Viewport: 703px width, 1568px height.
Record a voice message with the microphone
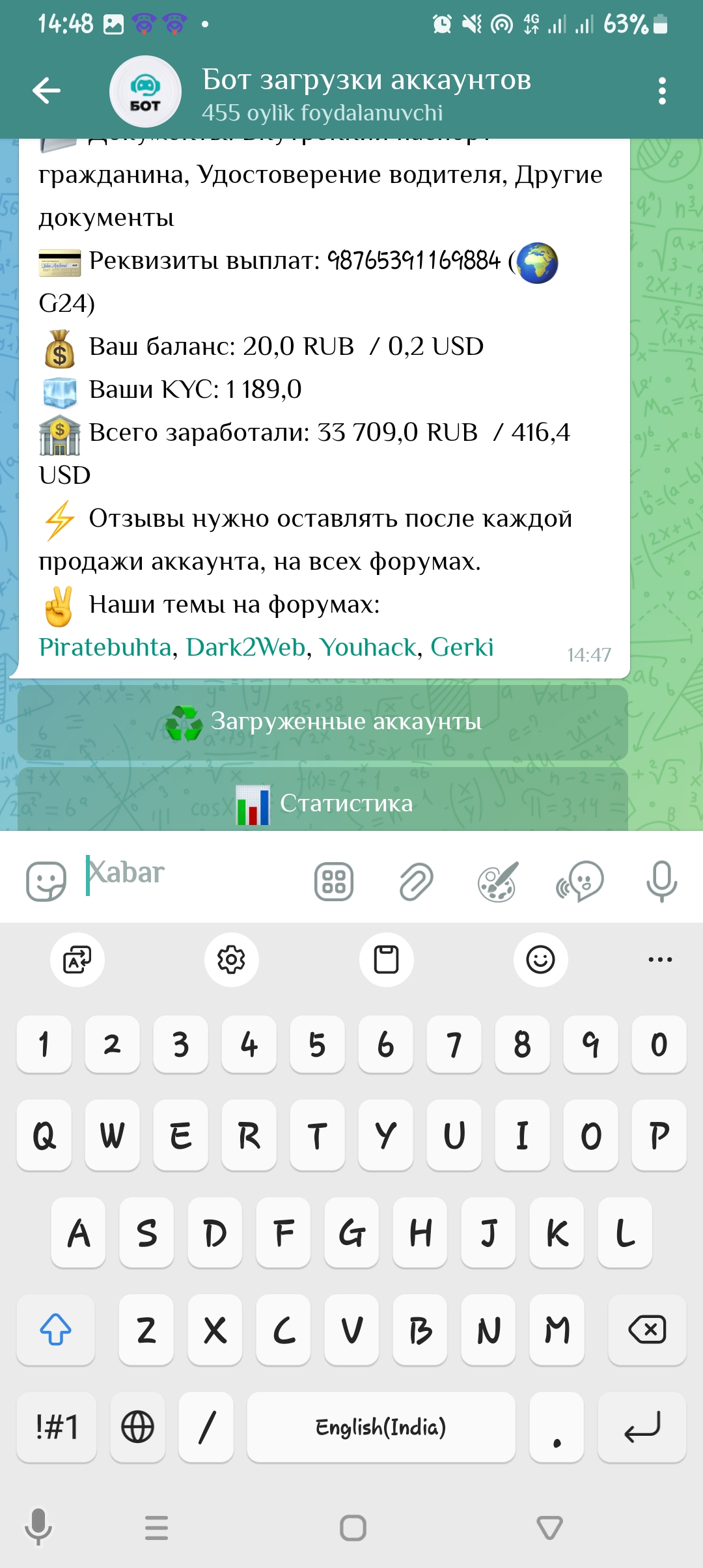661,882
